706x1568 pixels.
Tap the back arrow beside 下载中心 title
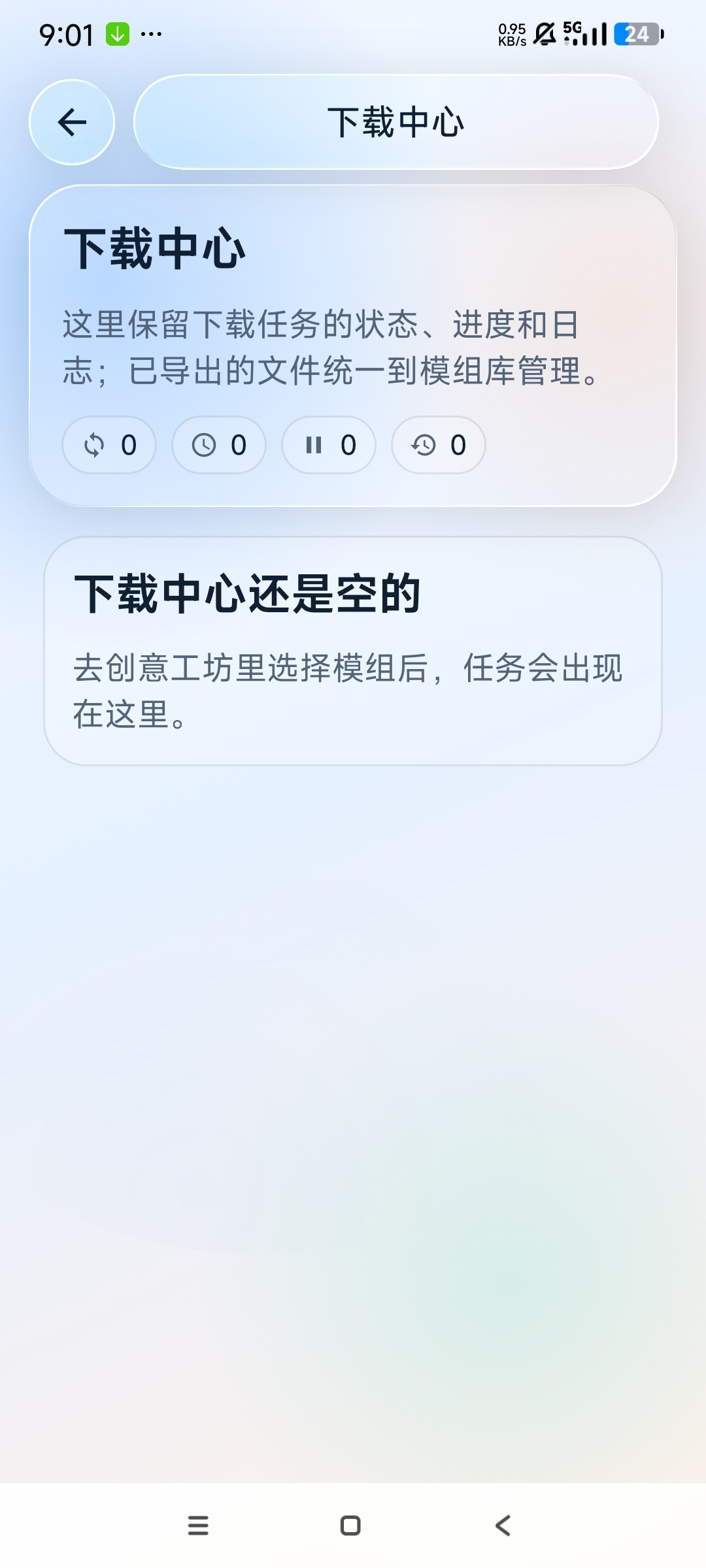click(72, 122)
